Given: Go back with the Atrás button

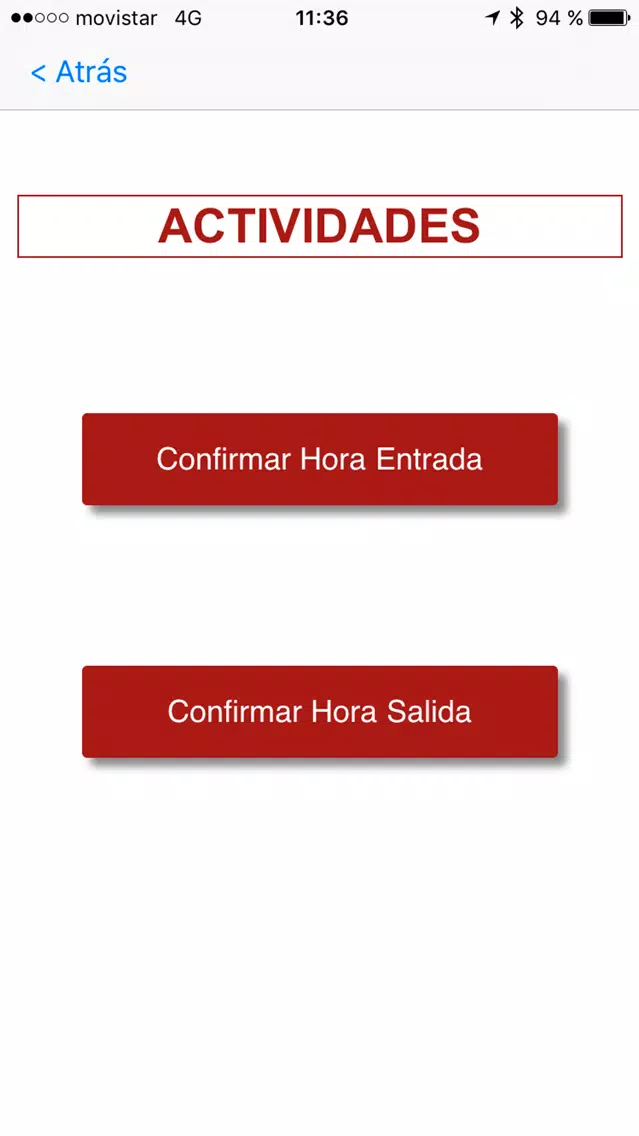Looking at the screenshot, I should pos(79,72).
